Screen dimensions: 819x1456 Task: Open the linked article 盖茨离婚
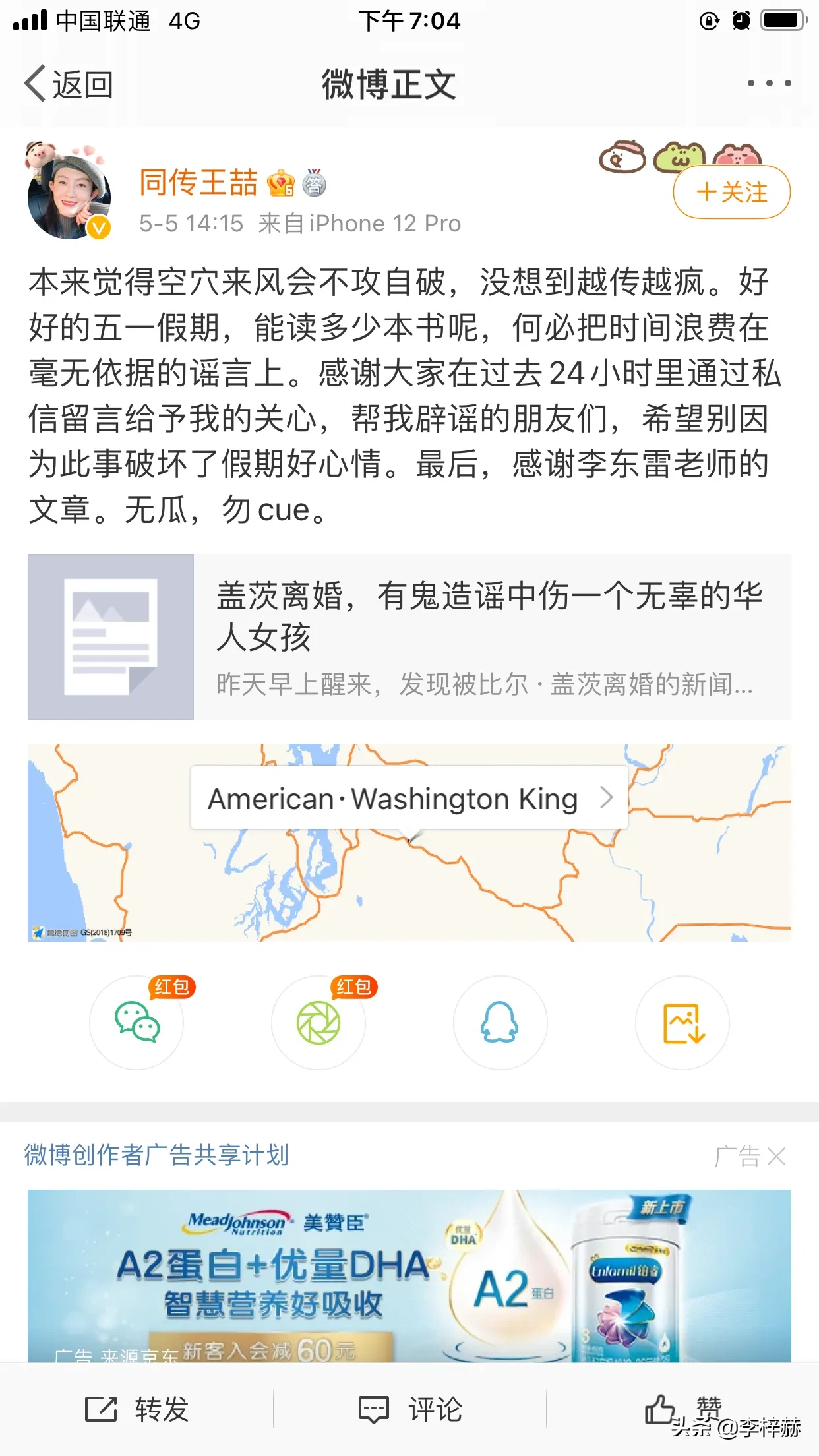(x=409, y=637)
